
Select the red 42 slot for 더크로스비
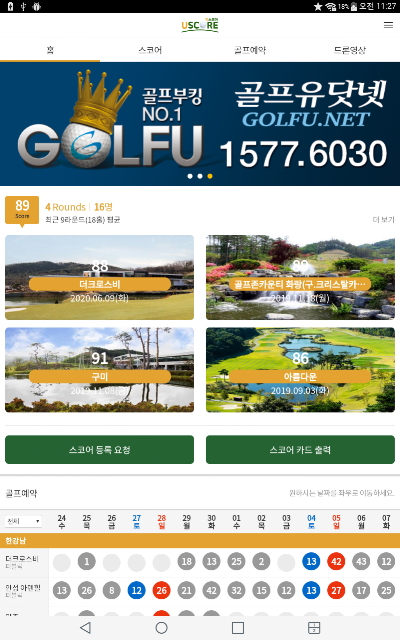(x=336, y=562)
